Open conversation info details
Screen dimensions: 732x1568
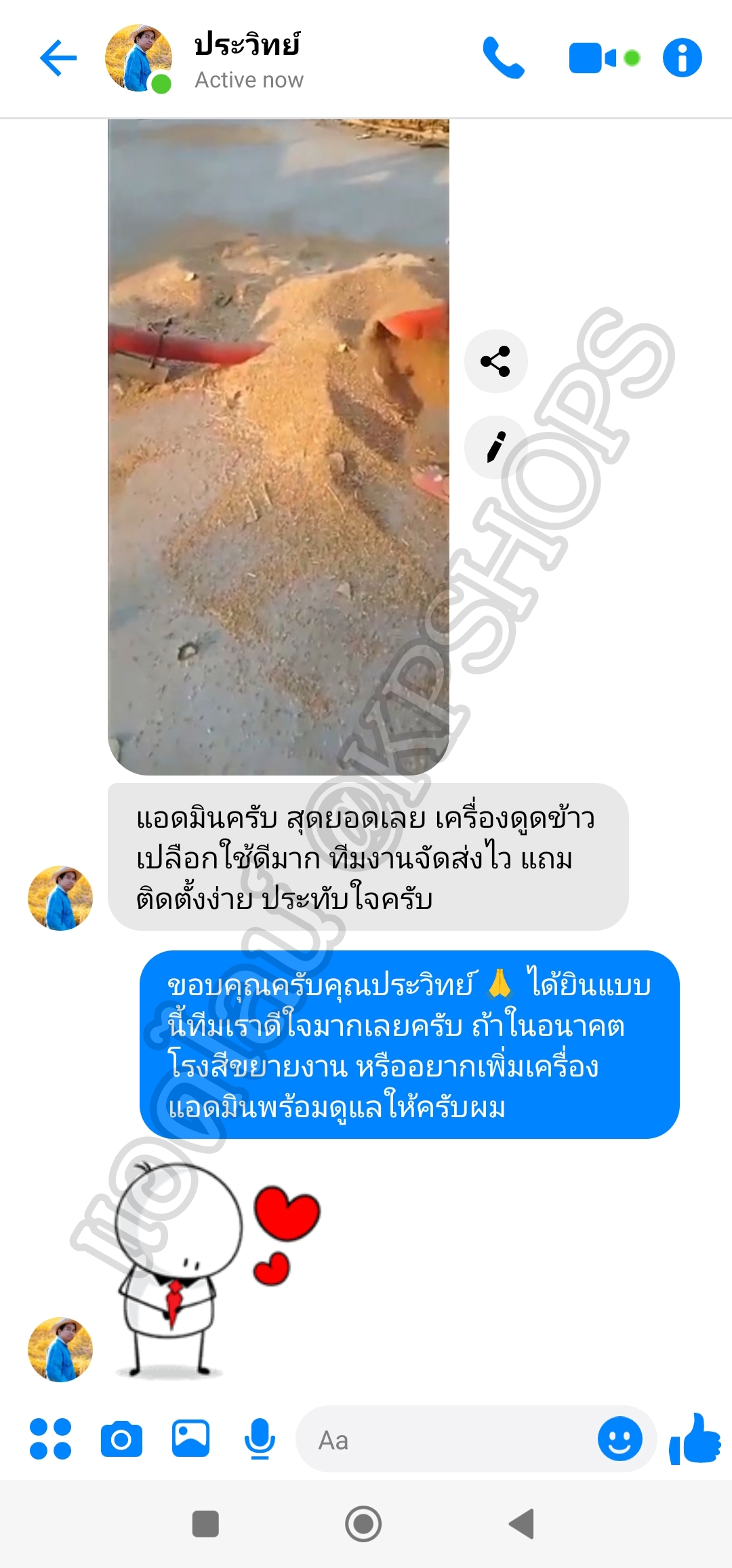click(x=682, y=58)
